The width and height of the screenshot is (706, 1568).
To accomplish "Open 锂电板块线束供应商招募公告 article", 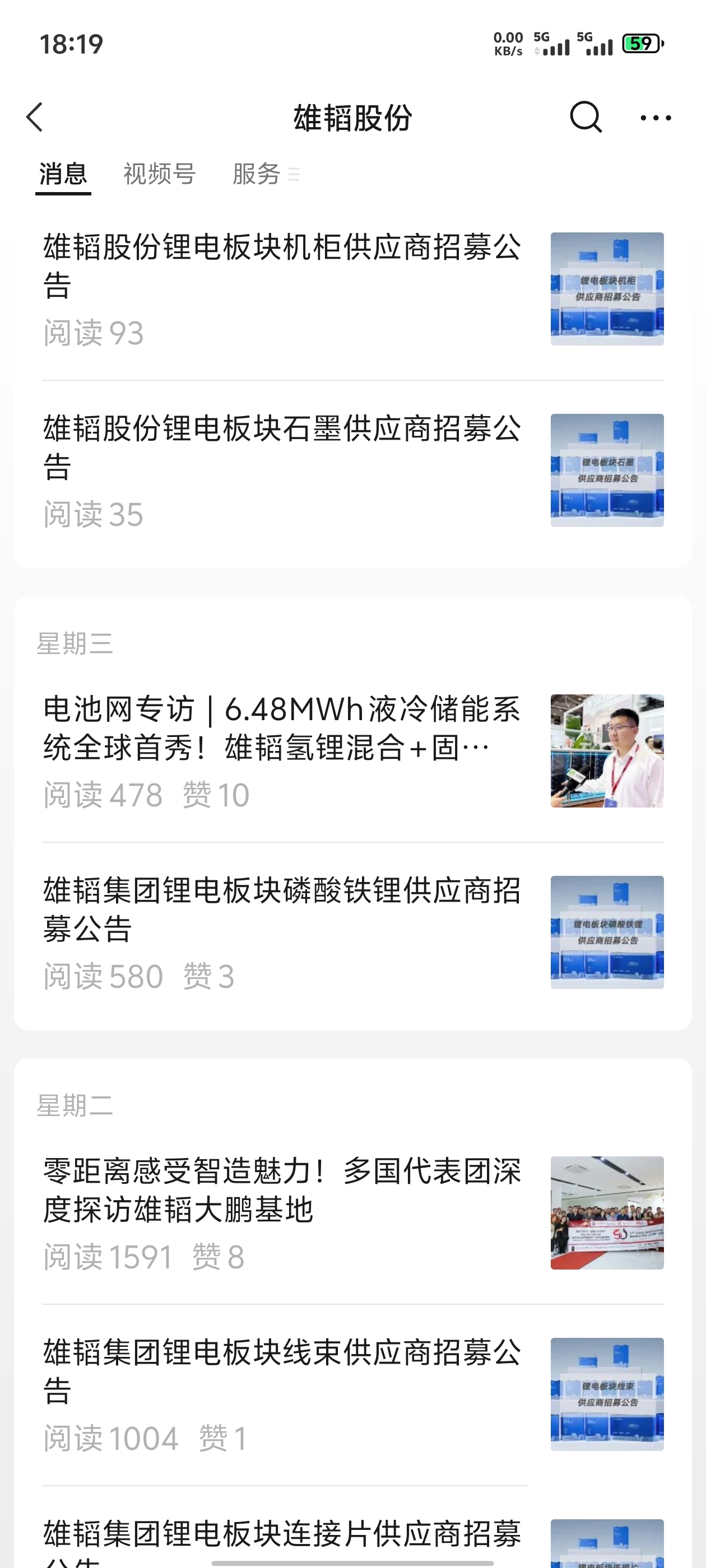I will [x=352, y=1394].
